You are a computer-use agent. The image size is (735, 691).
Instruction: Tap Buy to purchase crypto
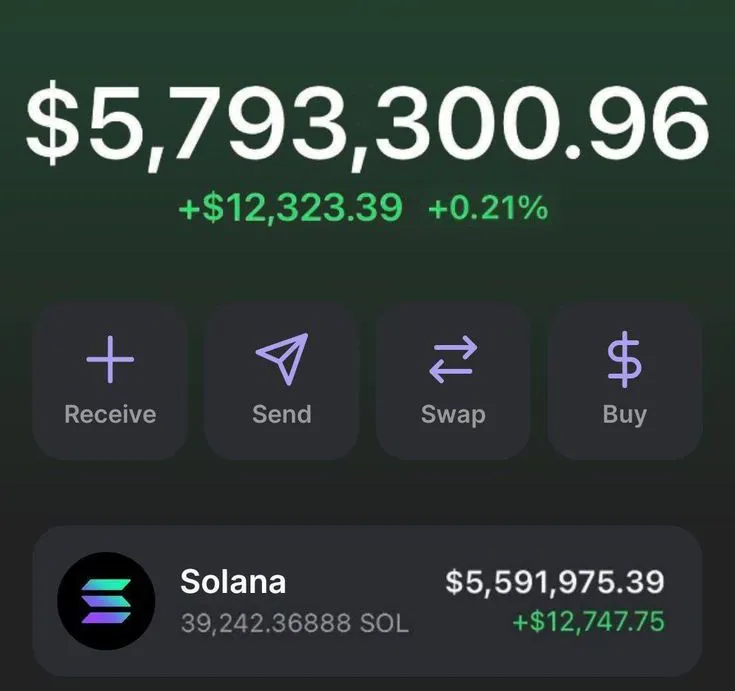(x=625, y=381)
